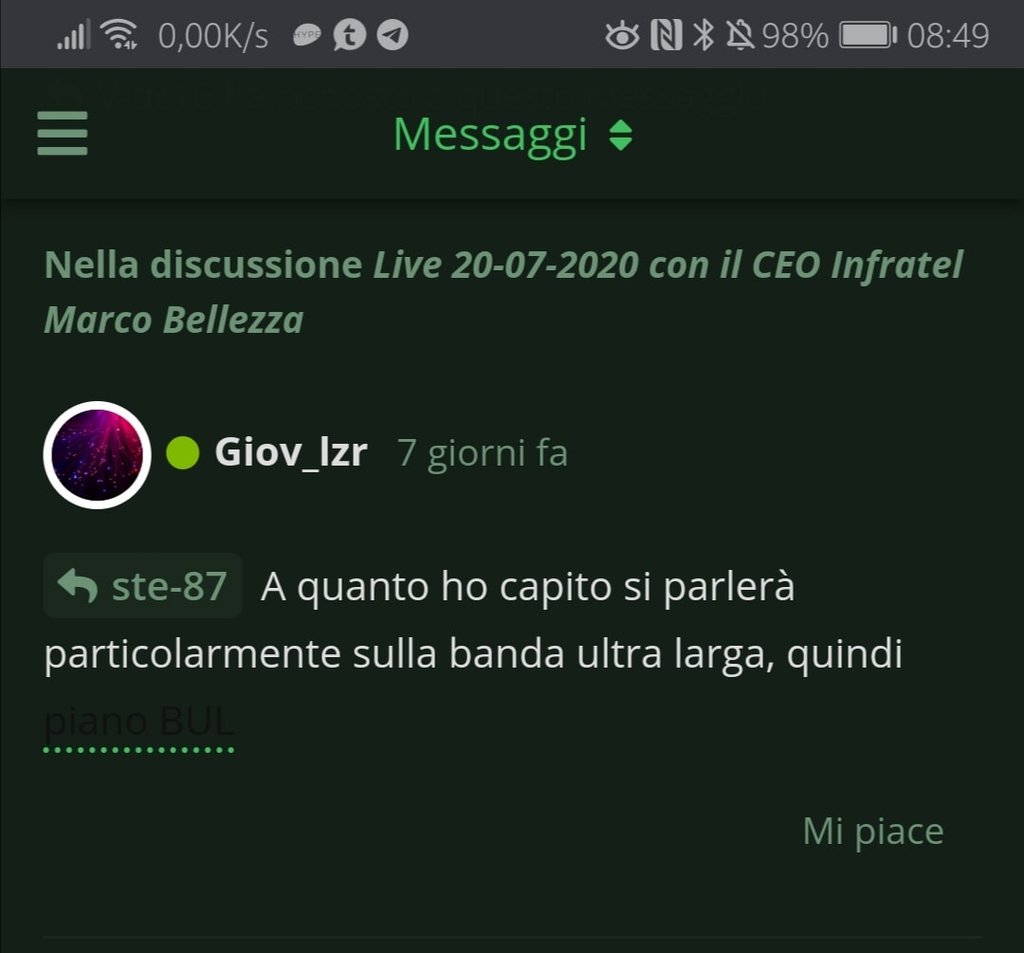Open the Live 20-07-2020 Infratel discussion
Image resolution: width=1024 pixels, height=953 pixels.
[503, 292]
